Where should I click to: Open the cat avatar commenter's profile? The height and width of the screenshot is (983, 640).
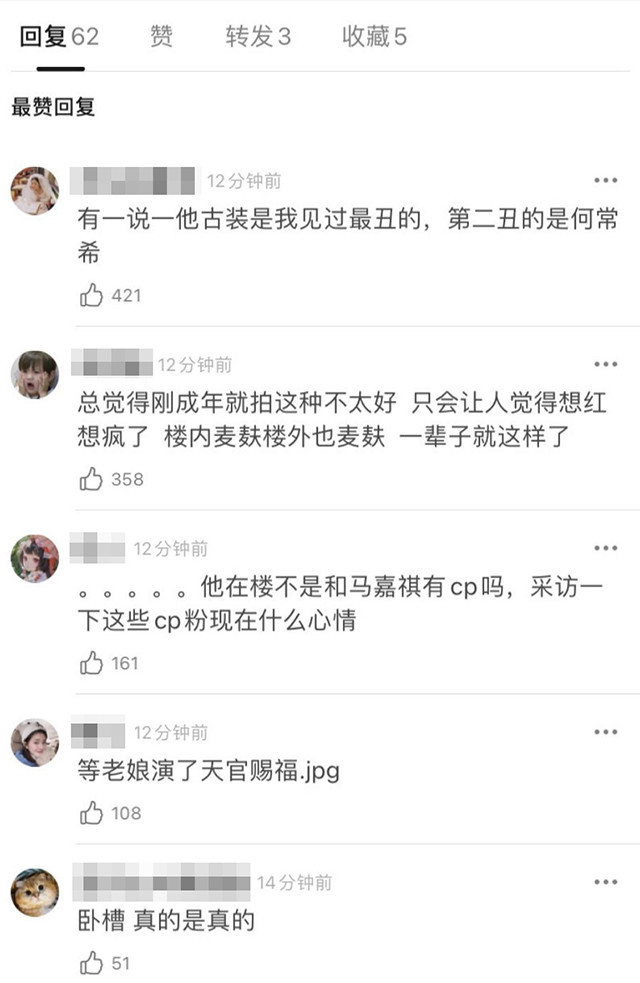click(x=35, y=893)
